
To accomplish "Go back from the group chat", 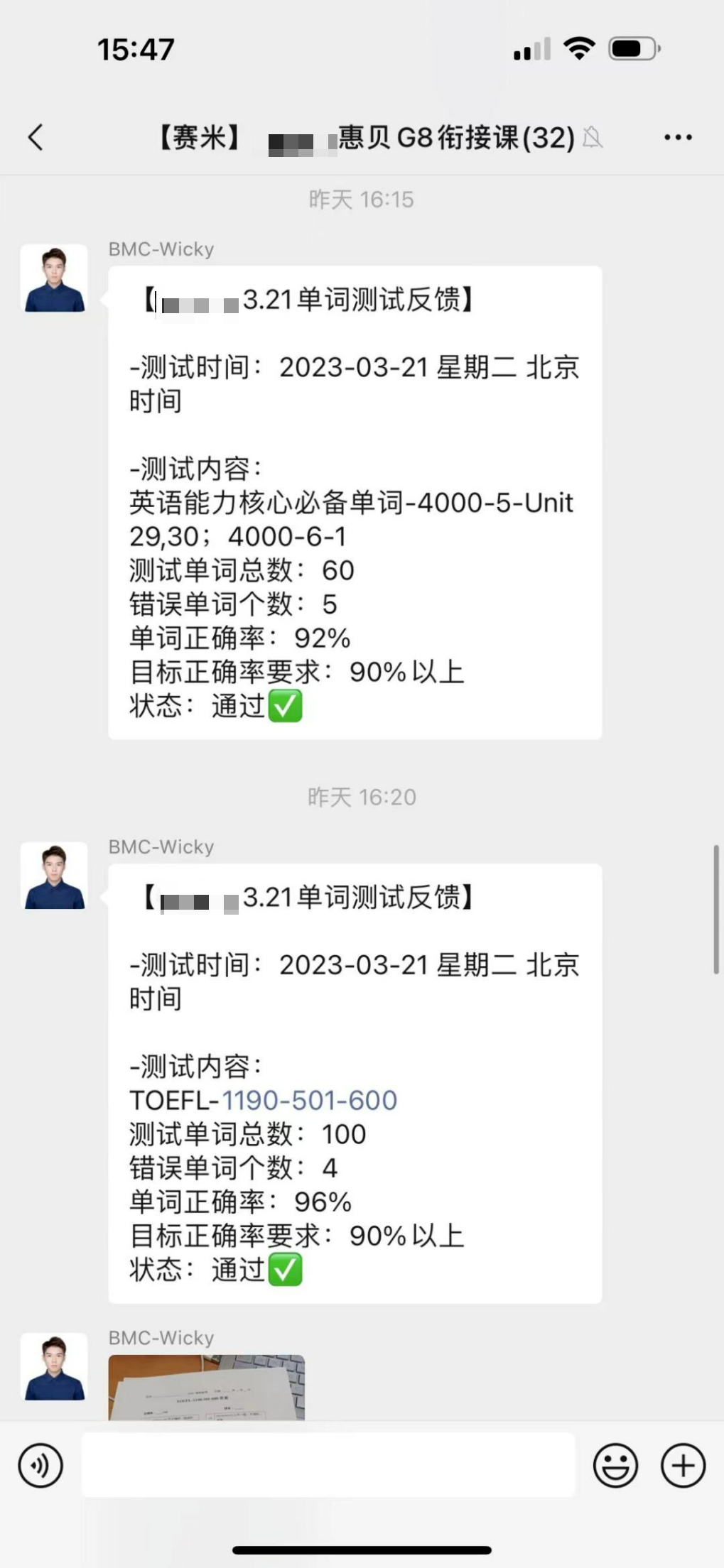I will point(36,138).
